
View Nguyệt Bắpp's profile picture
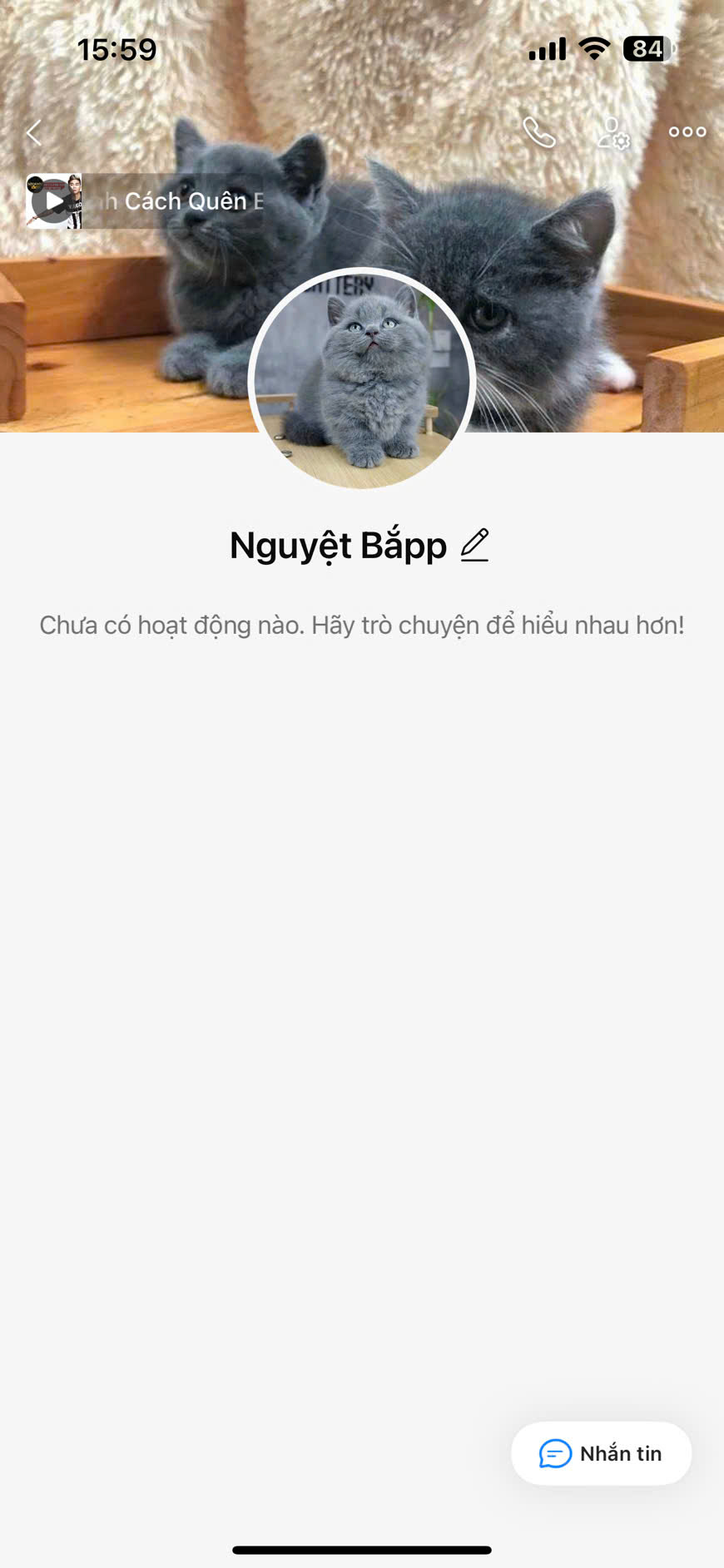pyautogui.click(x=362, y=379)
